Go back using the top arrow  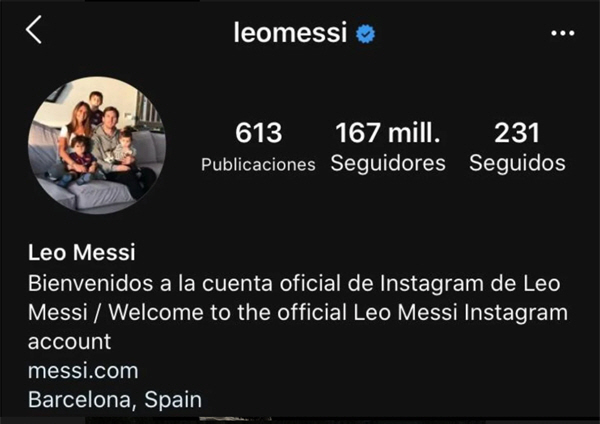34,31
